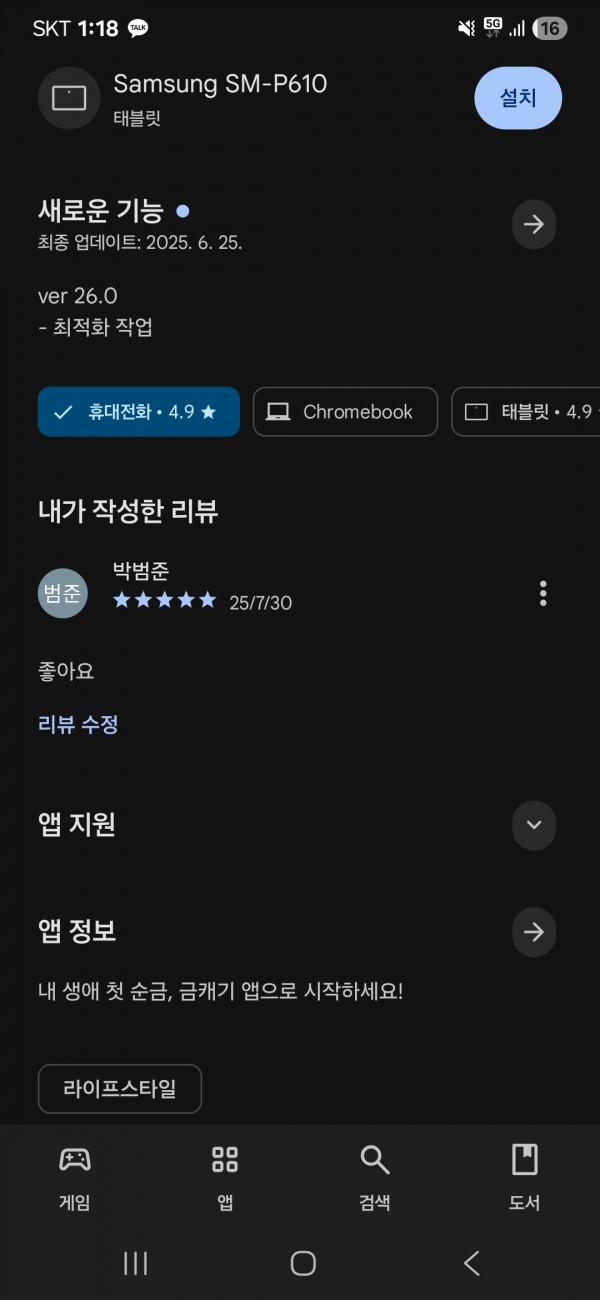Viewport: 600px width, 1300px height.
Task: Switch to the 도서 tab
Action: [x=525, y=1178]
